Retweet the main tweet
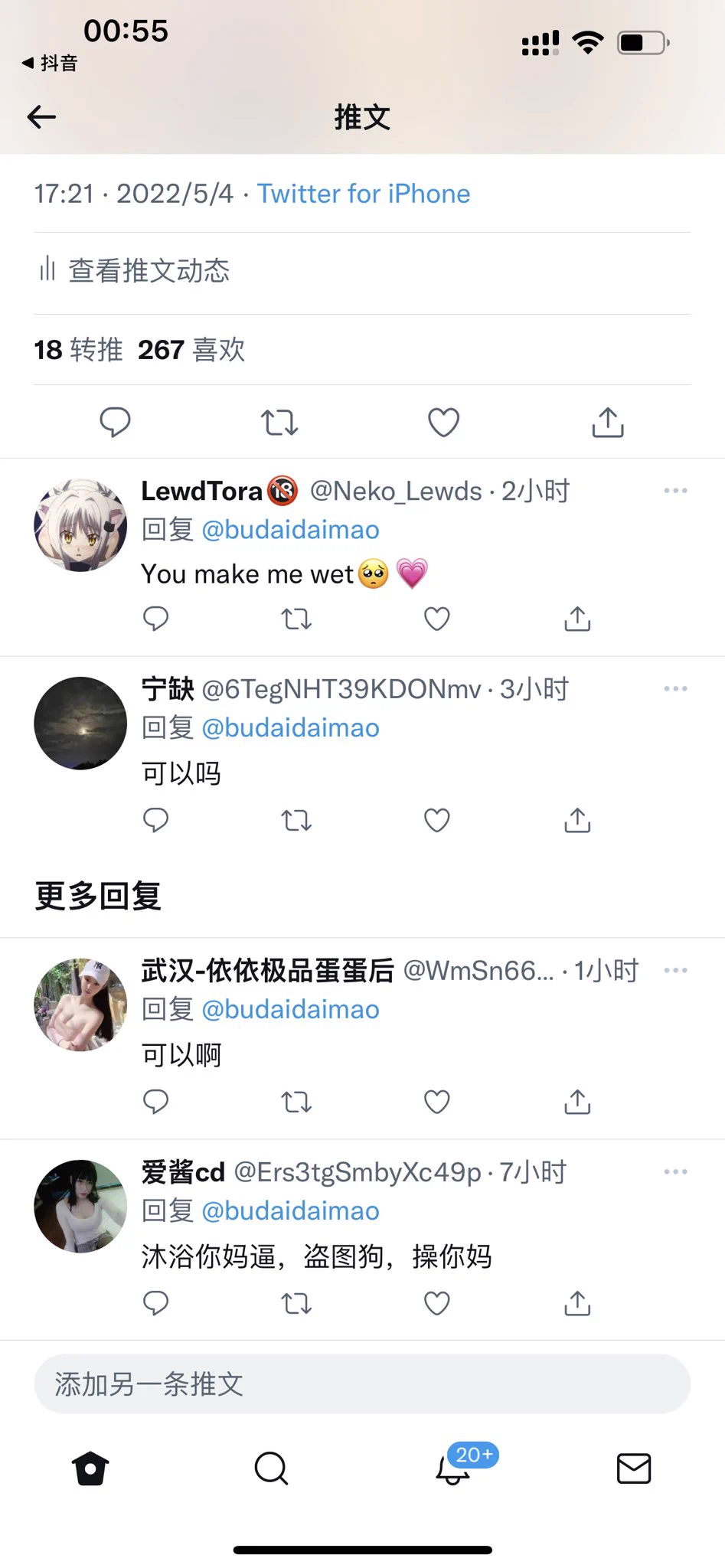Image resolution: width=725 pixels, height=1568 pixels. [279, 422]
